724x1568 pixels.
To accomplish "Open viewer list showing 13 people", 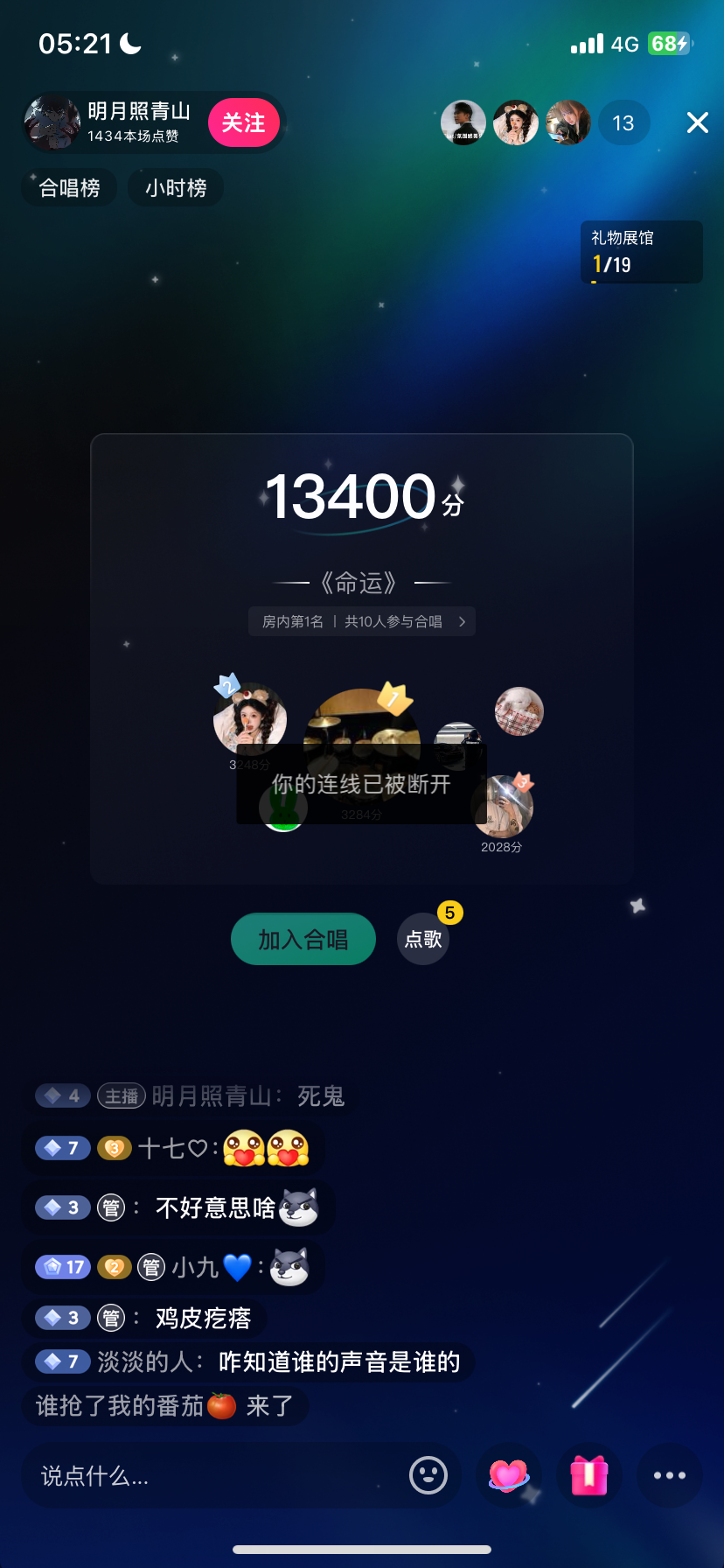I will (623, 122).
